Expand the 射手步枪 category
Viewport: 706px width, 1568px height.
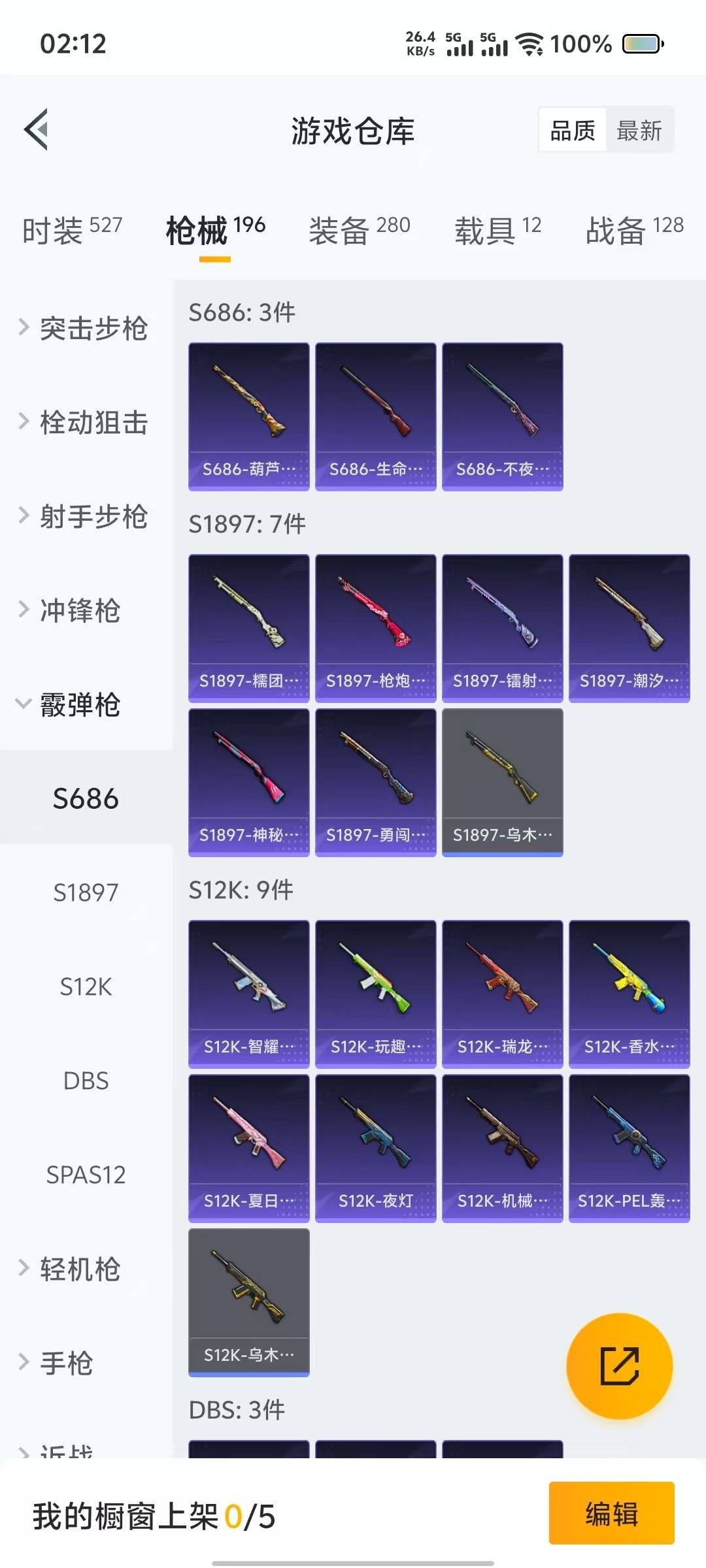(85, 516)
